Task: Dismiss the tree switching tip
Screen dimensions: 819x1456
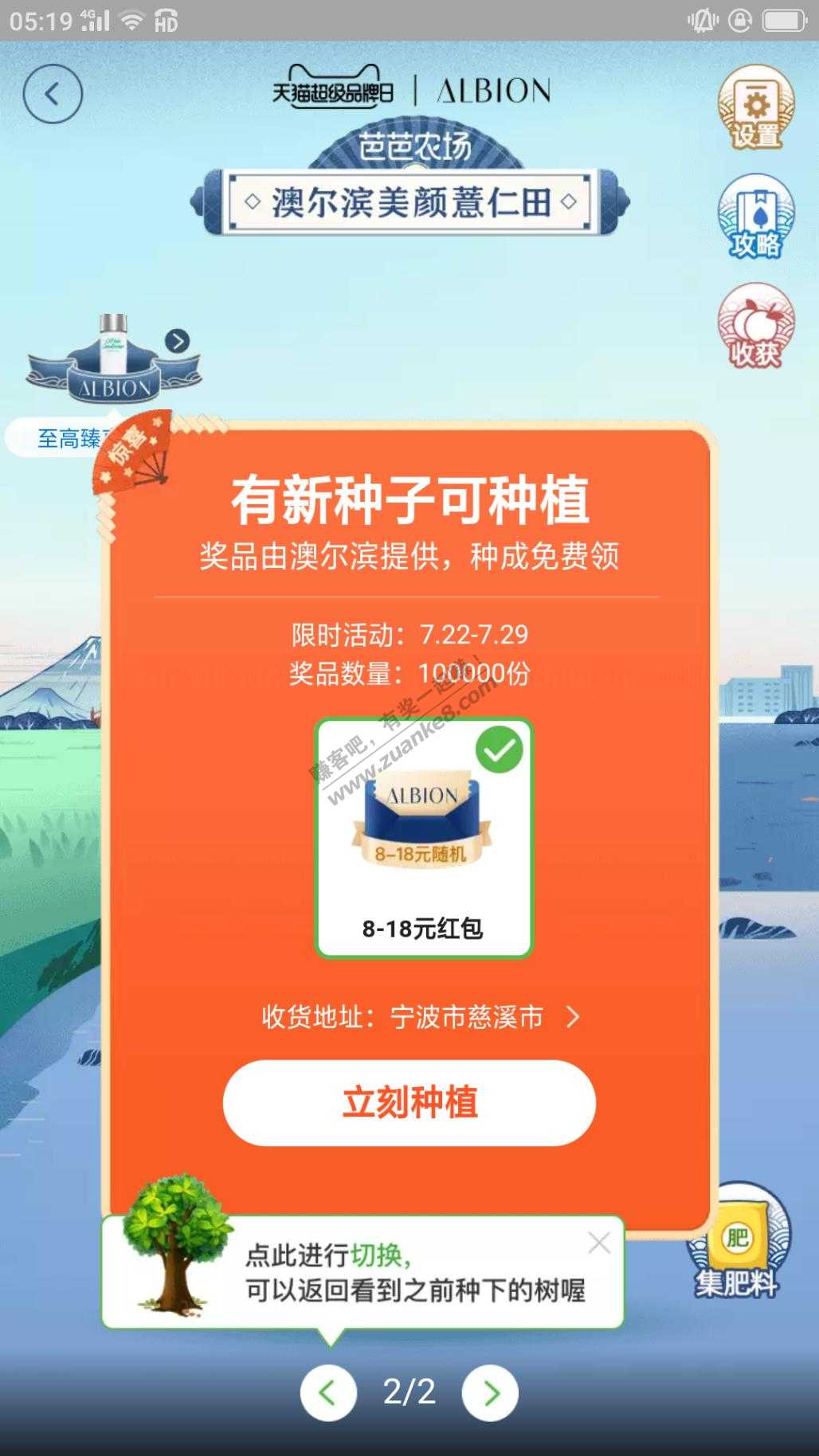Action: point(599,1243)
